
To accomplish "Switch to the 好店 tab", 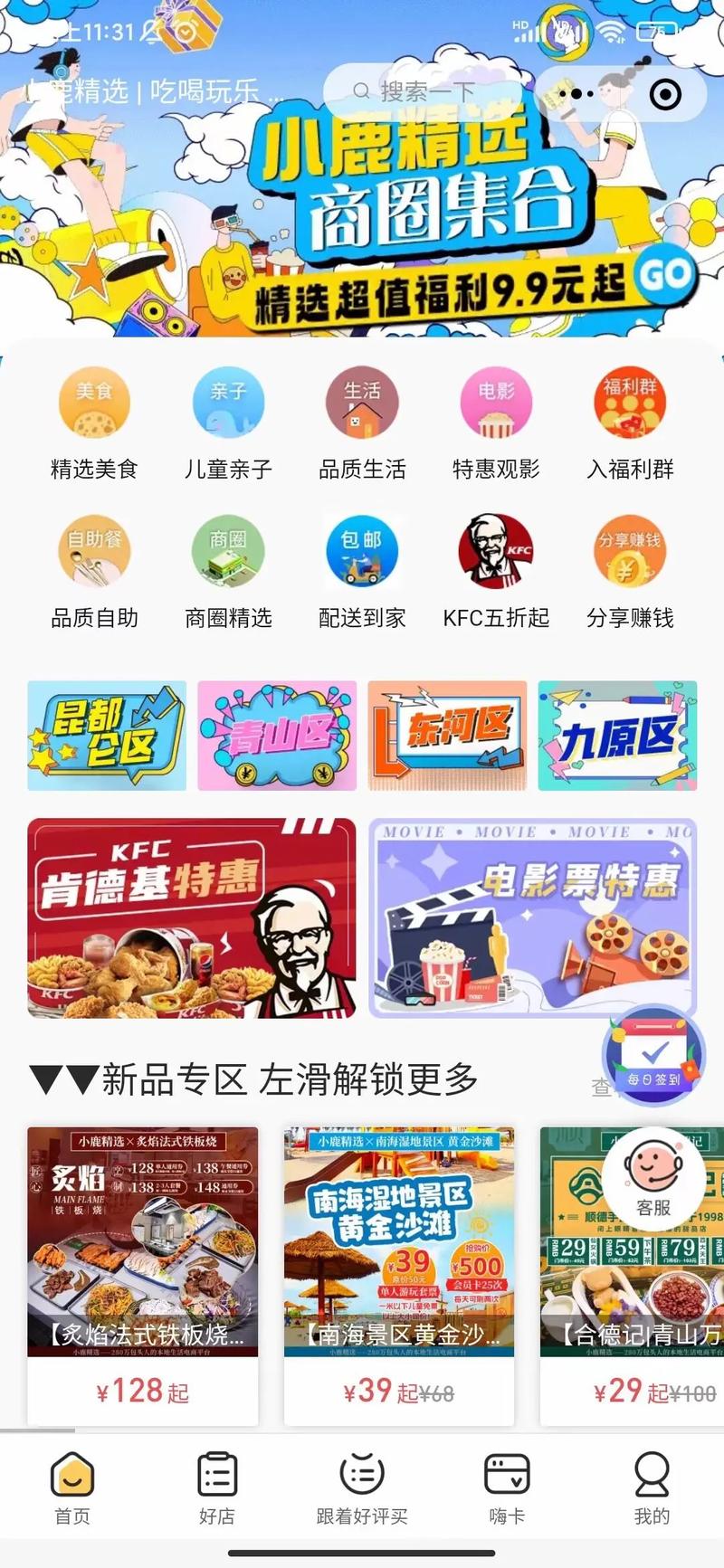I will click(x=217, y=1487).
